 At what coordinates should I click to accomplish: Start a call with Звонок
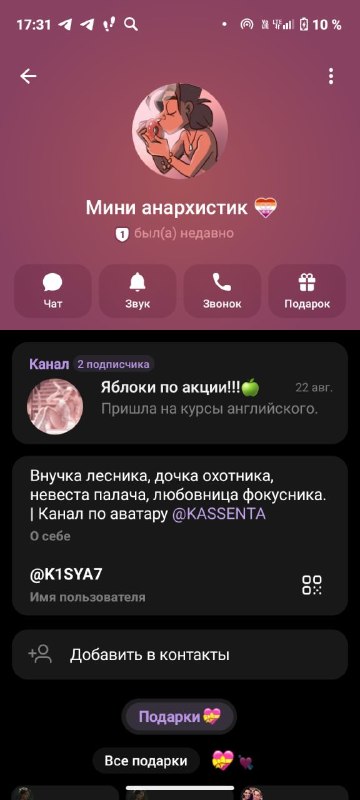point(222,291)
